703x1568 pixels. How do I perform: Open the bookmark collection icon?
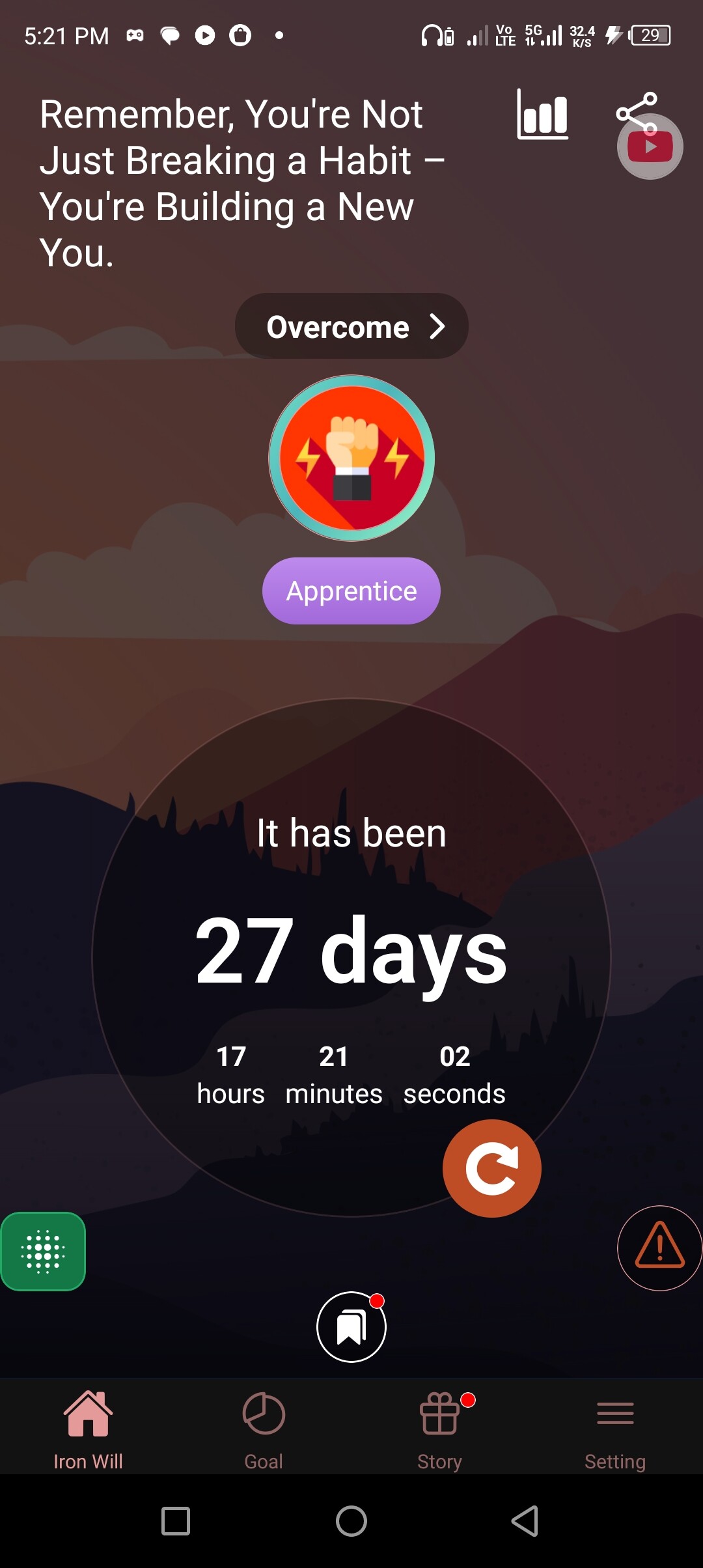[x=351, y=1327]
